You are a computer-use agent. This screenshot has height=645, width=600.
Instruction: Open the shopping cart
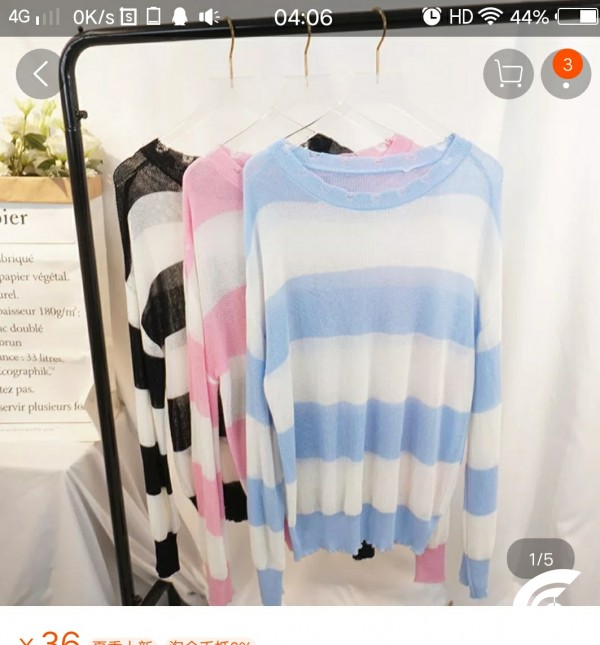508,74
